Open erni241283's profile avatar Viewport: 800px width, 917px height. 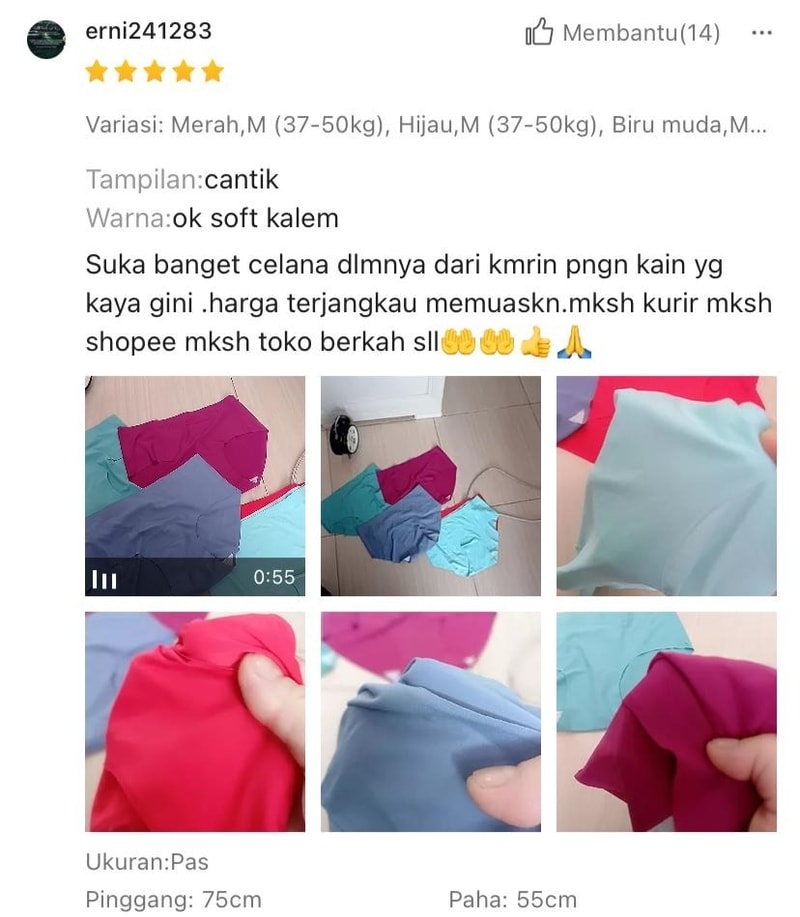coord(46,40)
